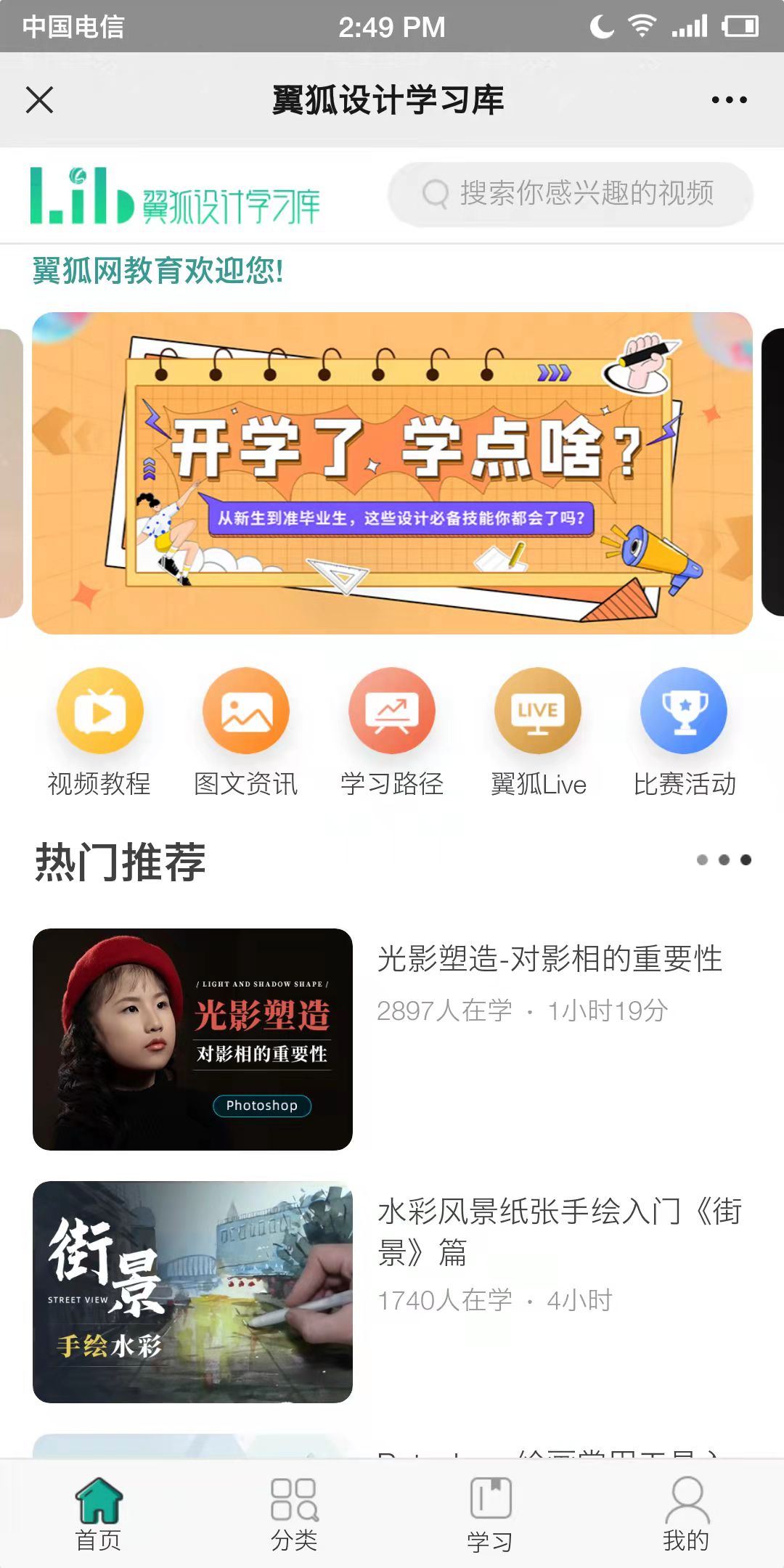Switch to the 我的 tab

click(686, 1514)
